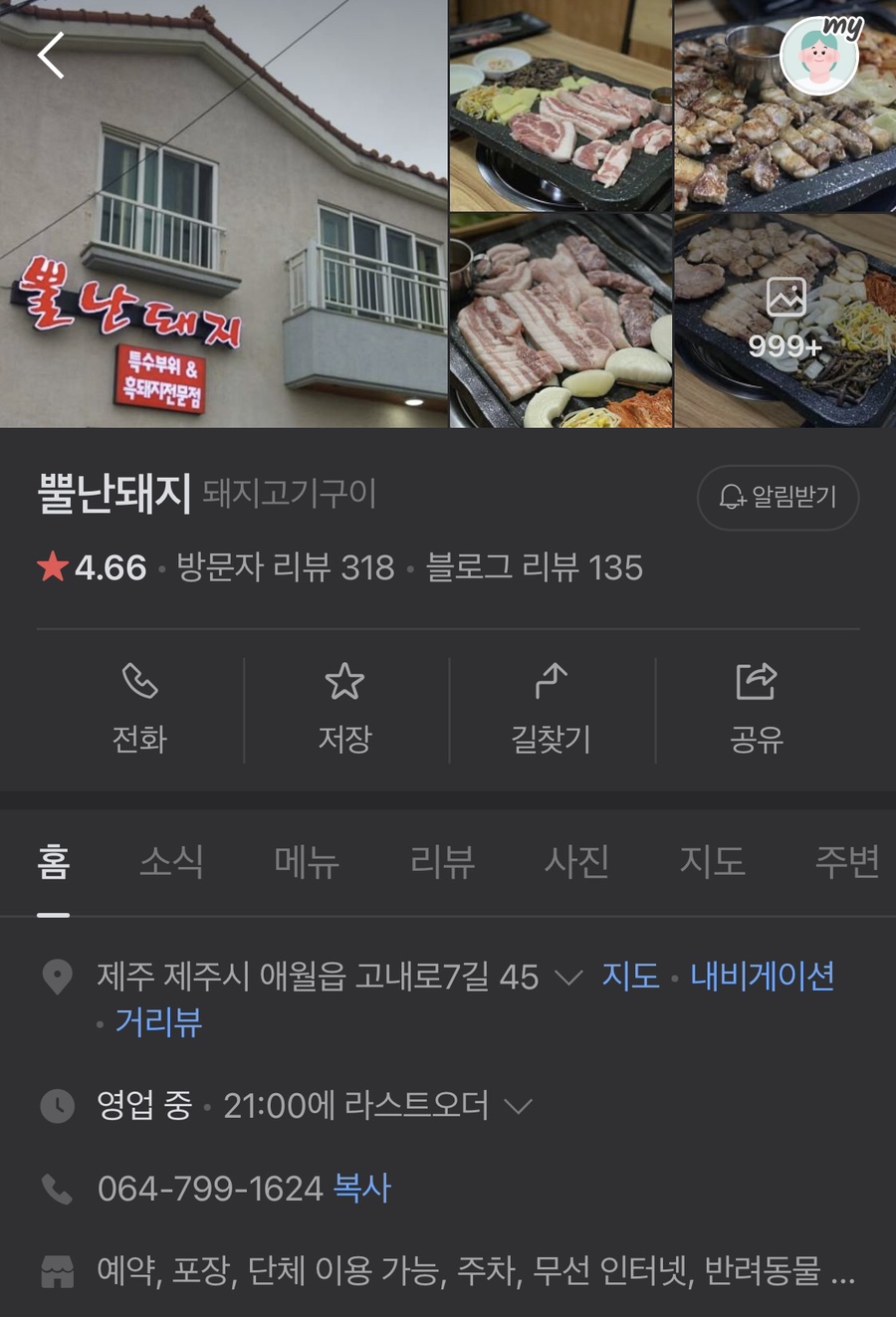Open the storefront photo of 뿔난돼지

[223, 214]
